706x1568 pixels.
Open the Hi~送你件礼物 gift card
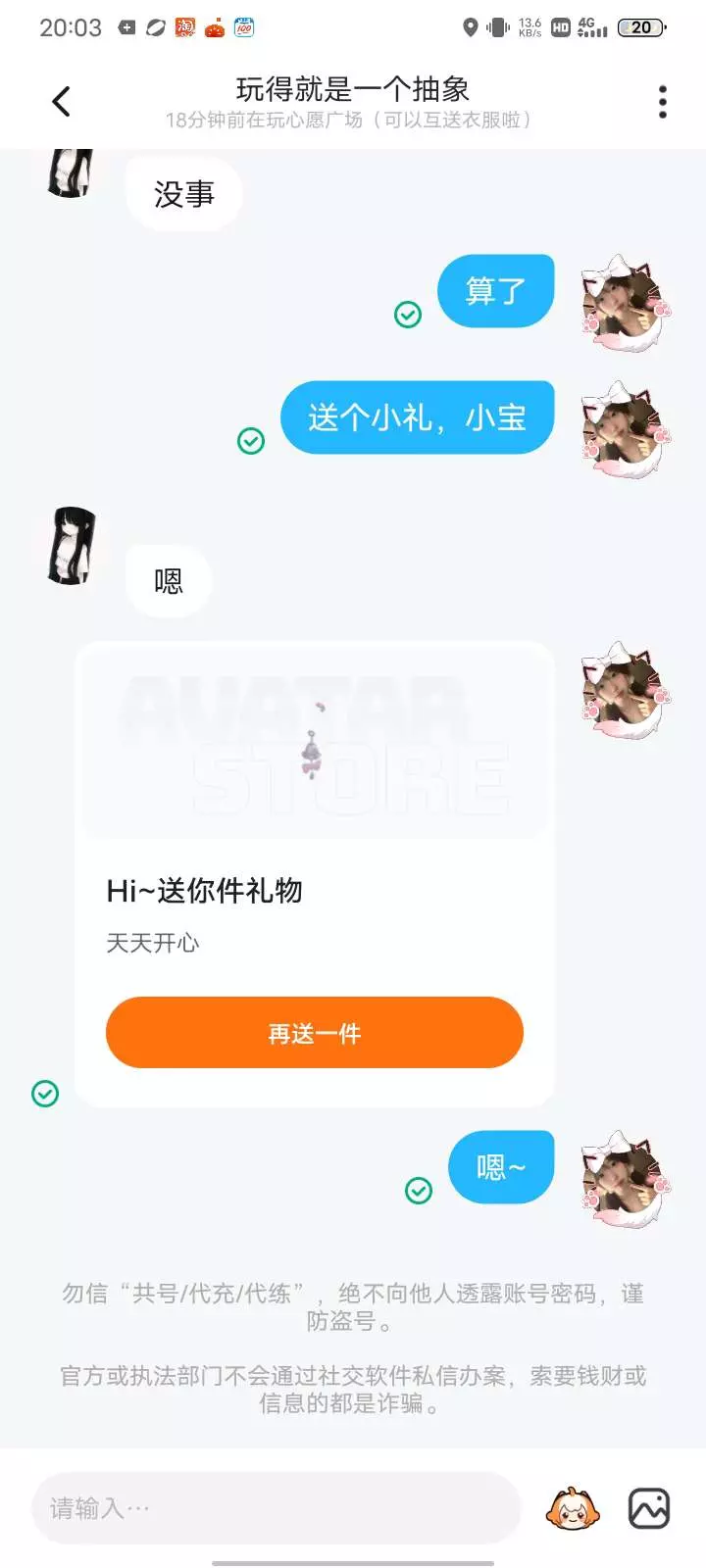point(315,874)
